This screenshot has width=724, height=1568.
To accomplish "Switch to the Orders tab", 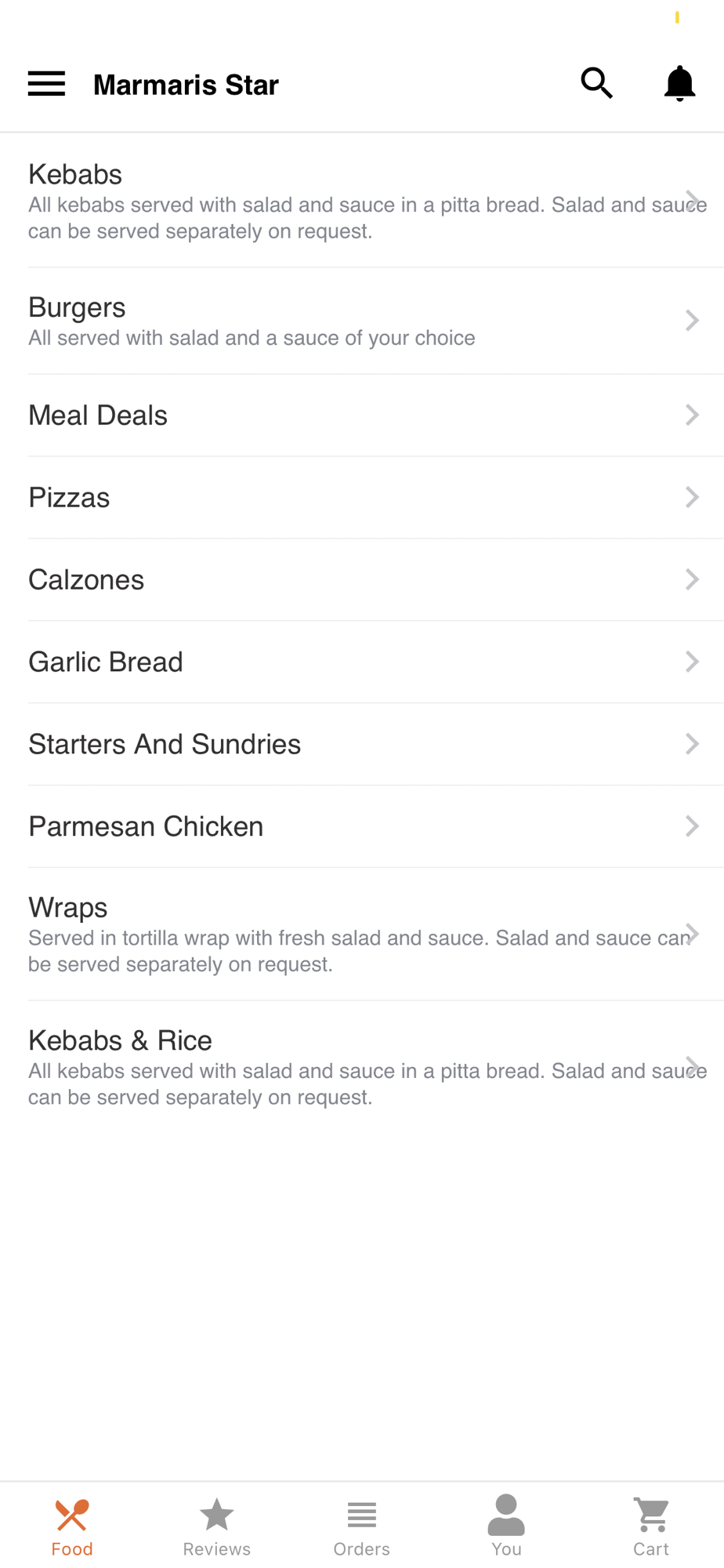I will click(362, 1526).
